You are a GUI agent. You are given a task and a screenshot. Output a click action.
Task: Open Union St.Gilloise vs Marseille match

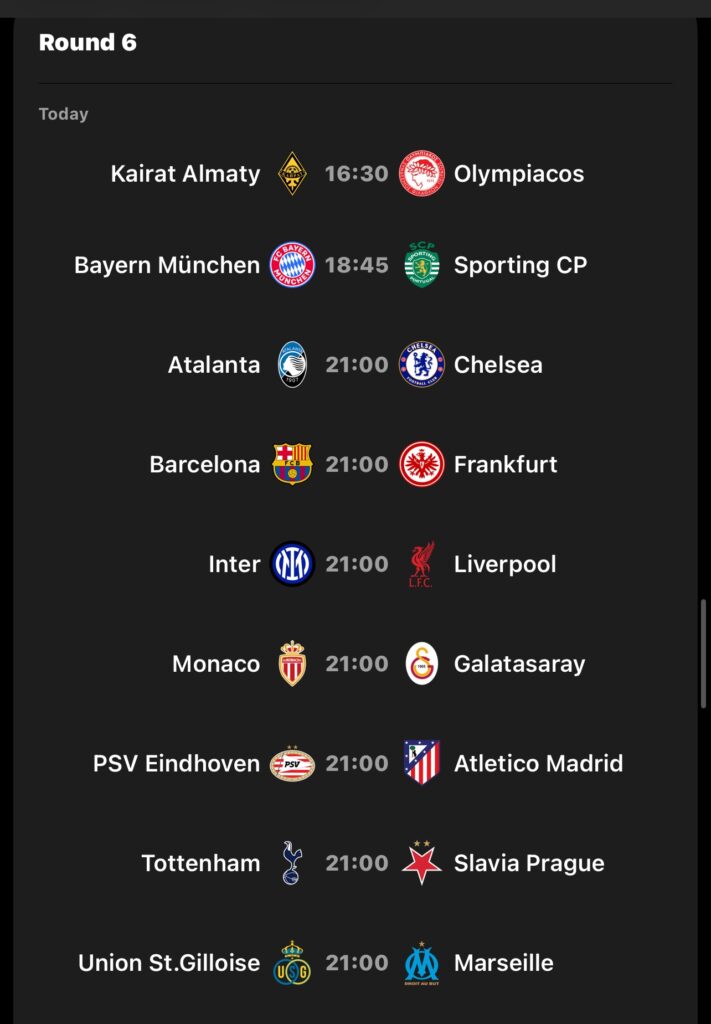click(356, 963)
